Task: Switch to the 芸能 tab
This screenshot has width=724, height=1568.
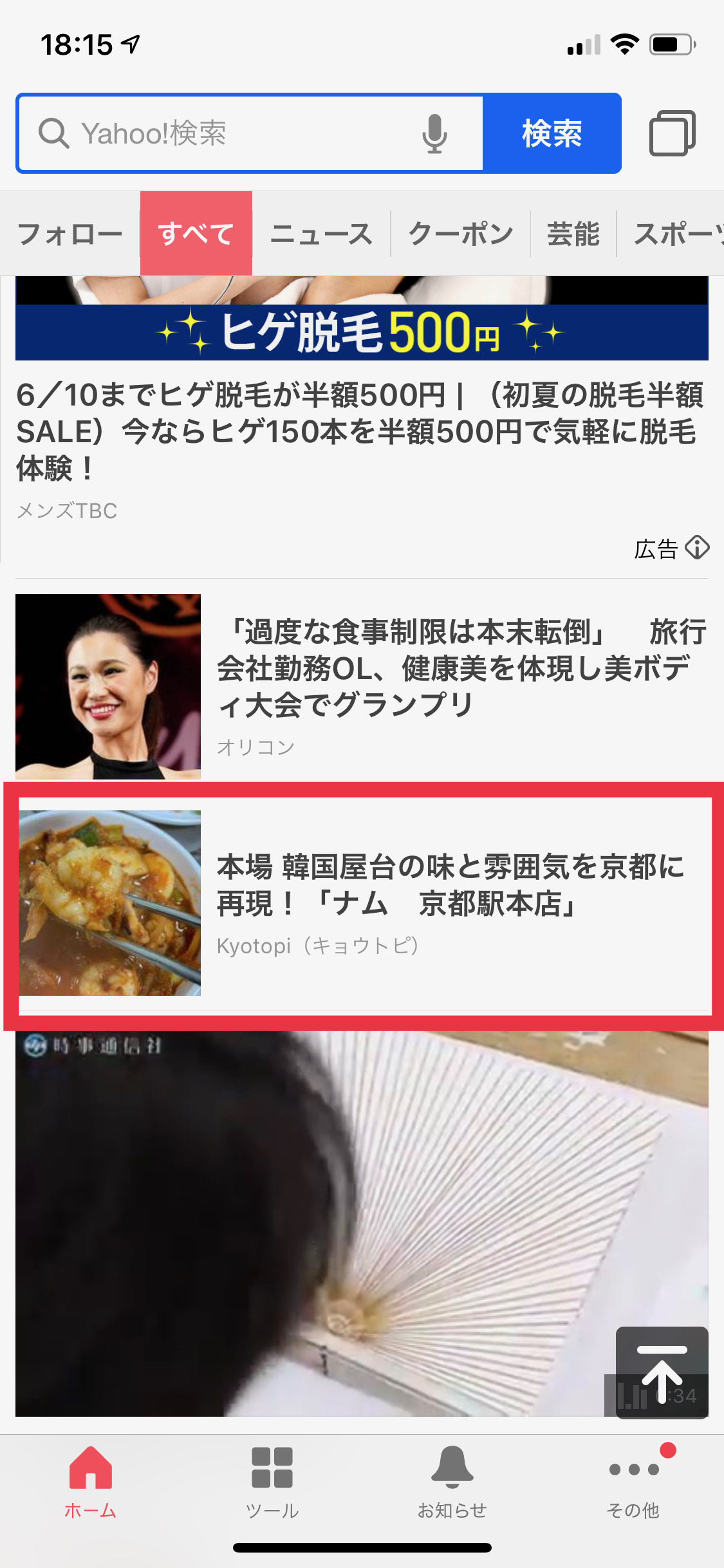Action: (x=573, y=234)
